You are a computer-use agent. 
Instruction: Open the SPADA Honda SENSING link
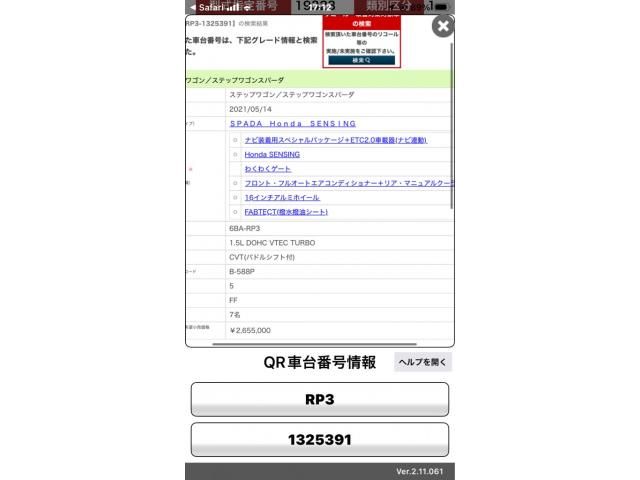click(x=292, y=123)
